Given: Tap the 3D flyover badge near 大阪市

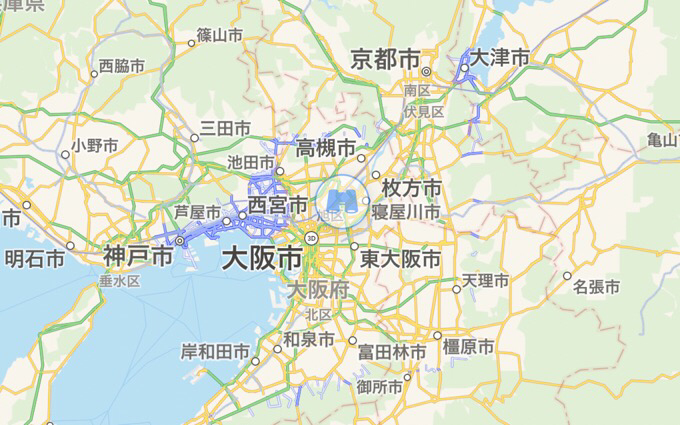Looking at the screenshot, I should coord(312,238).
